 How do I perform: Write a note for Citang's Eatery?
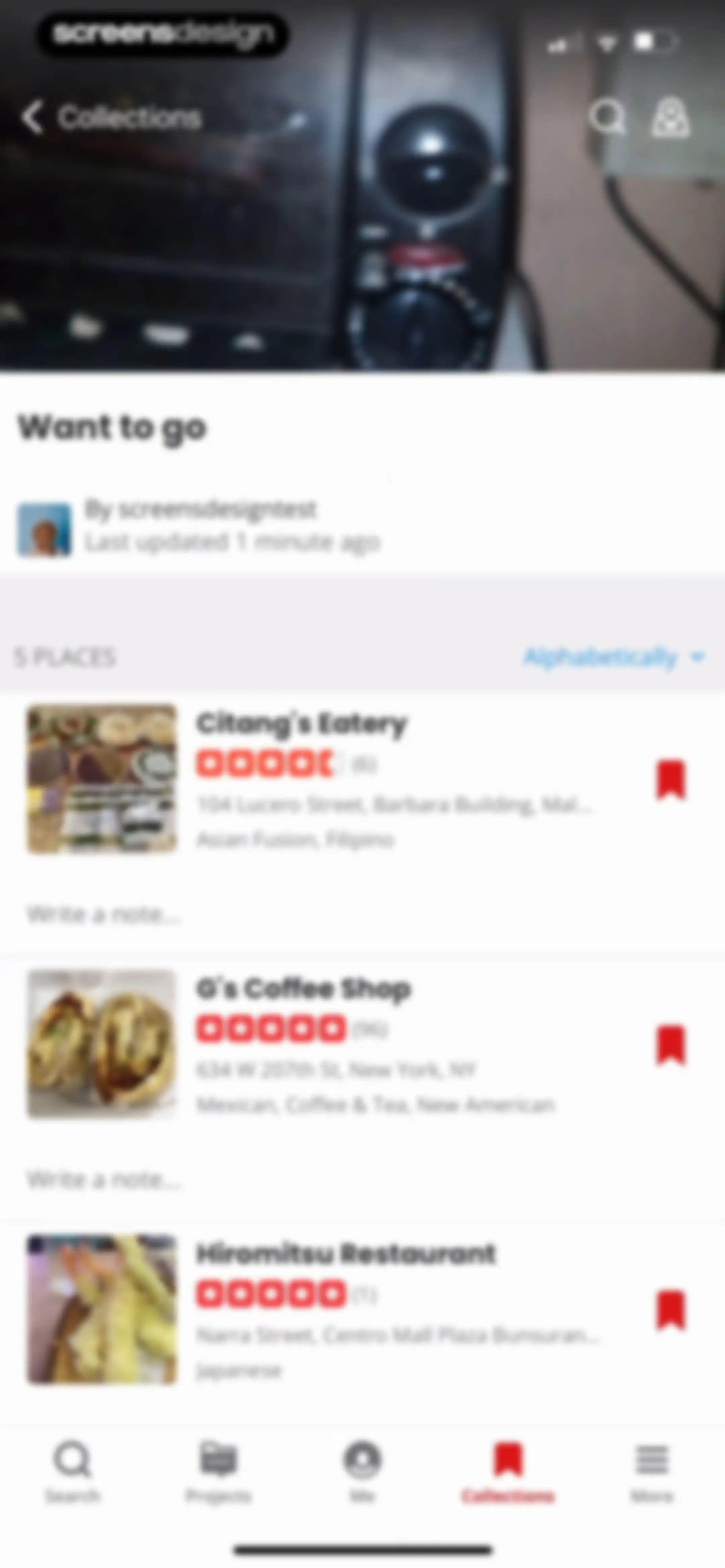click(103, 914)
